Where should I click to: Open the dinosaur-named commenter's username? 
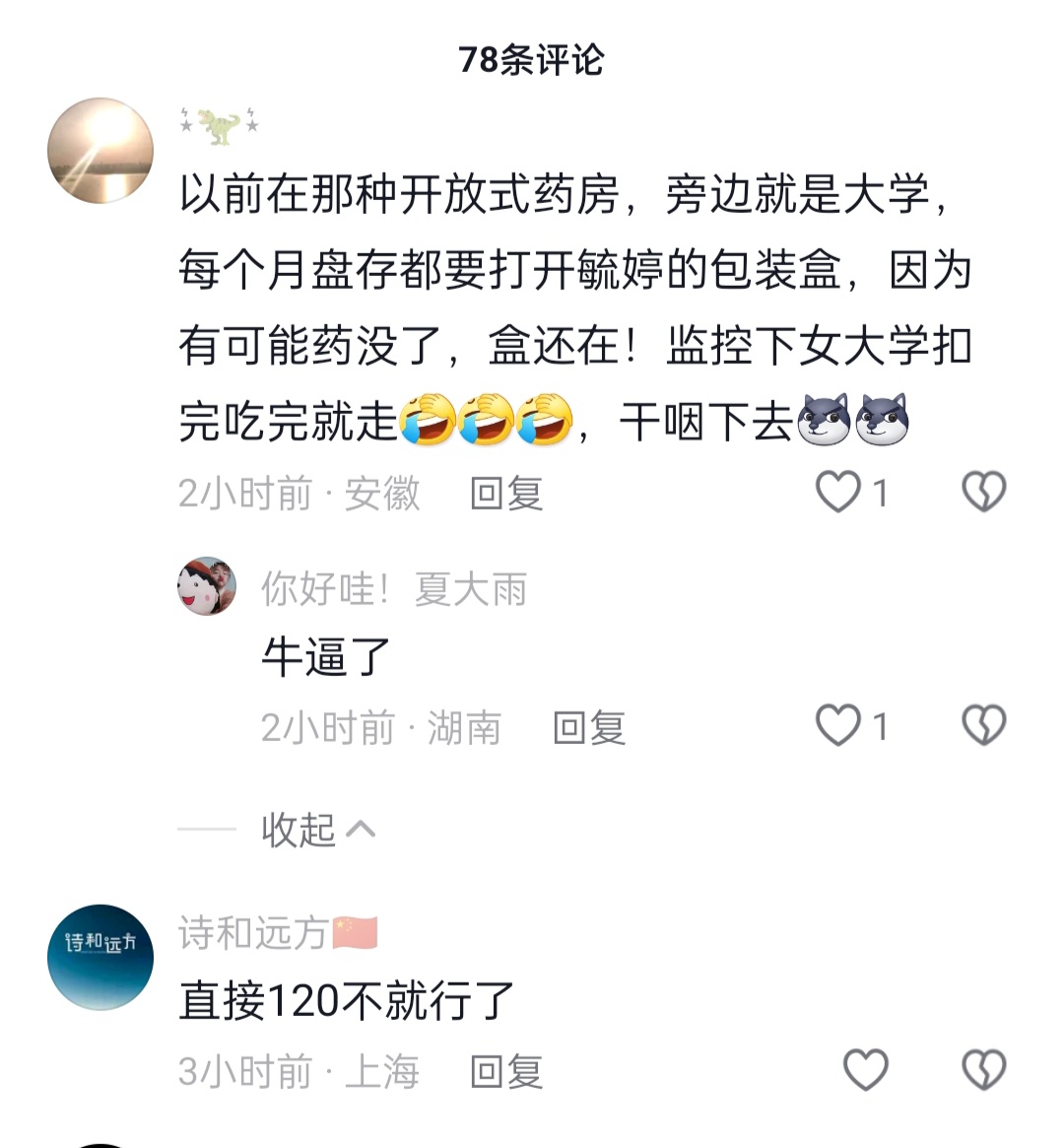tap(220, 124)
